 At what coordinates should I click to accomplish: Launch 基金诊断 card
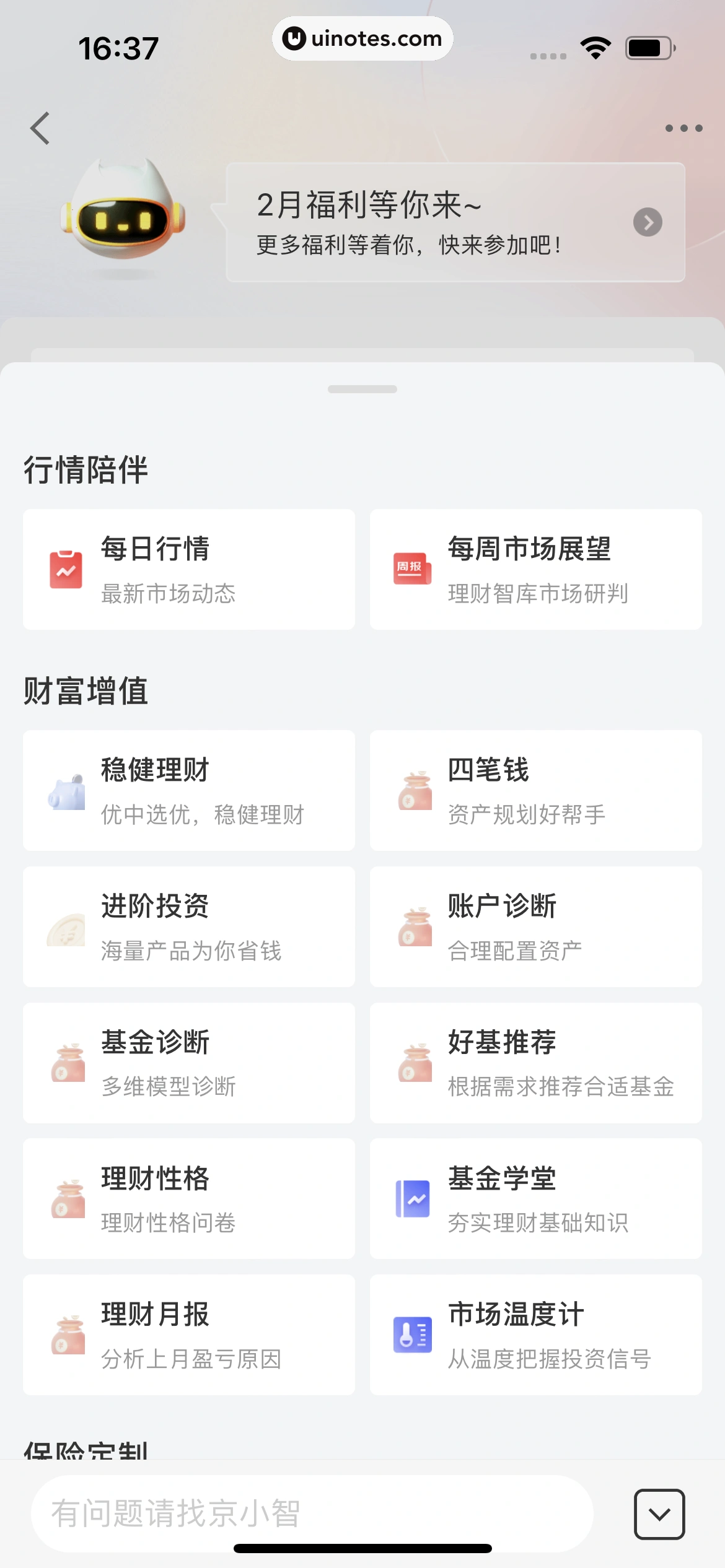[189, 1063]
